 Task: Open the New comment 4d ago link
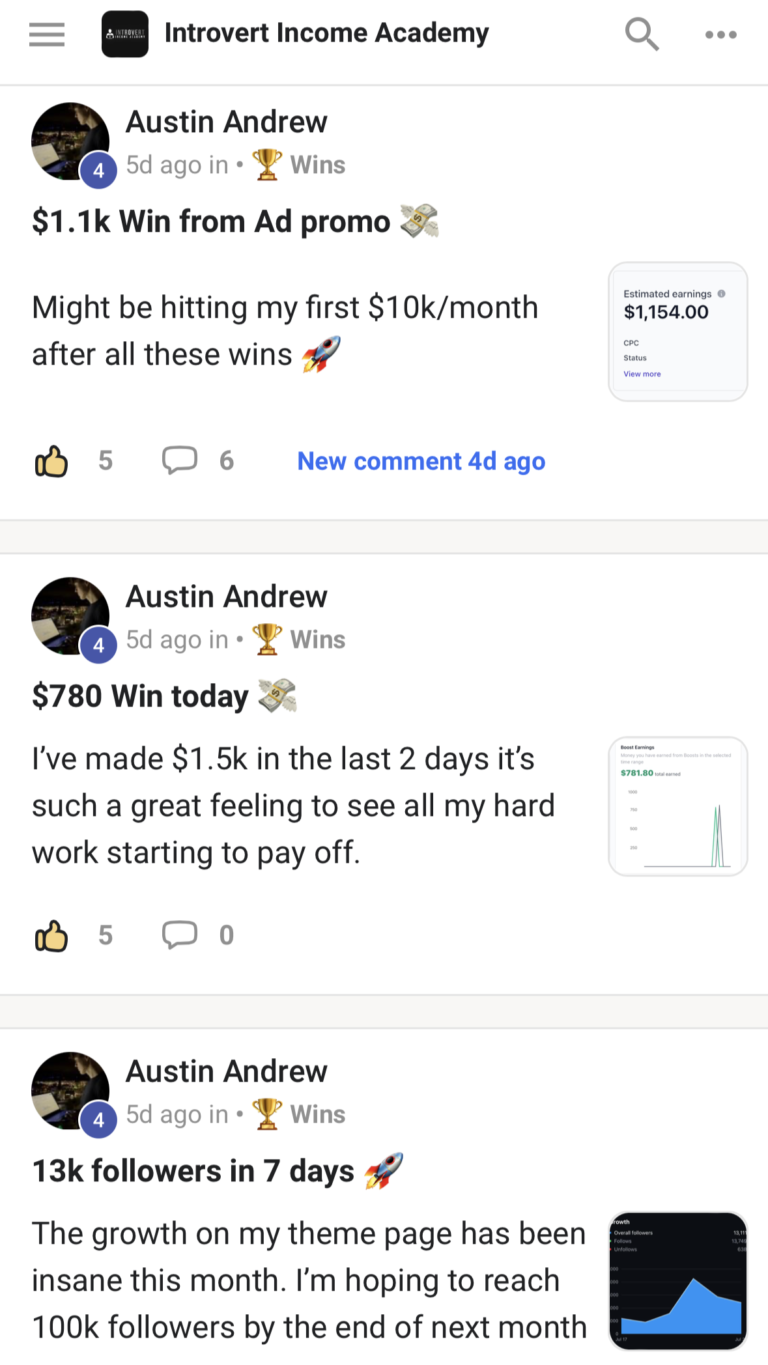(421, 461)
